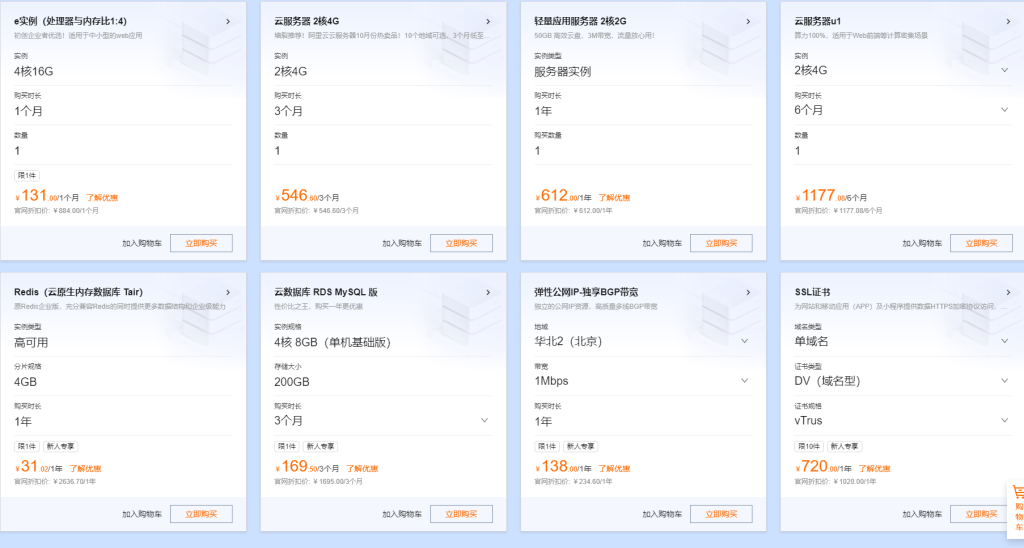Tap 立即购买 for SSL证书
The height and width of the screenshot is (548, 1024).
981,514
